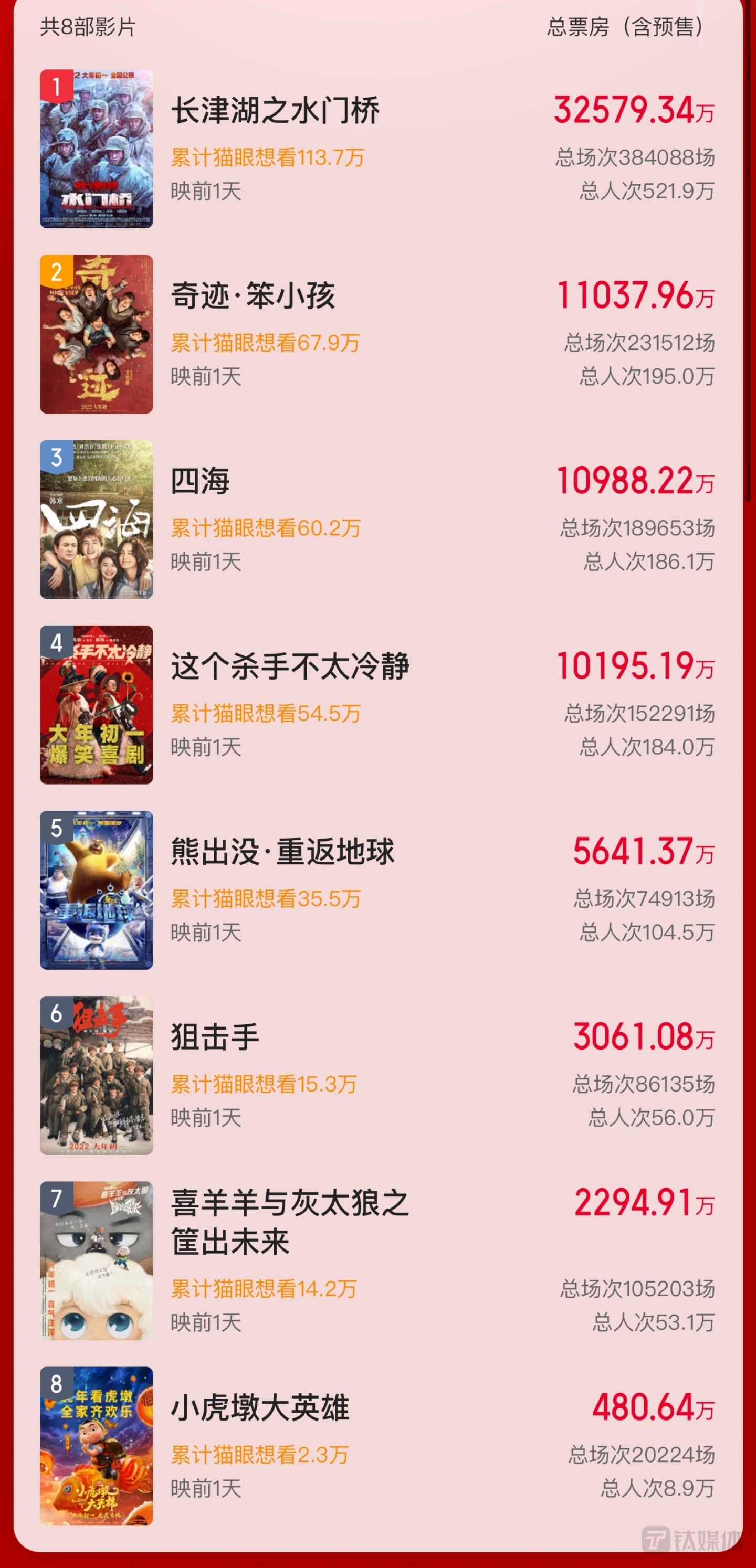Click the rank 1 badge icon
The width and height of the screenshot is (756, 1568).
pyautogui.click(x=58, y=88)
